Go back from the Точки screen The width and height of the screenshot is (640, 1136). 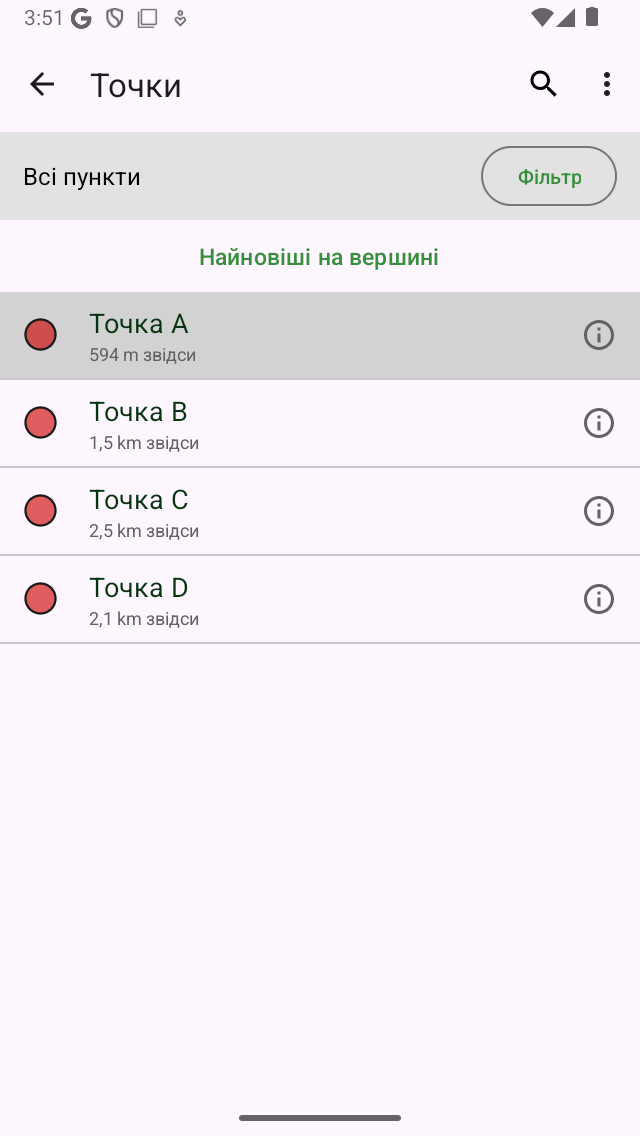tap(42, 85)
